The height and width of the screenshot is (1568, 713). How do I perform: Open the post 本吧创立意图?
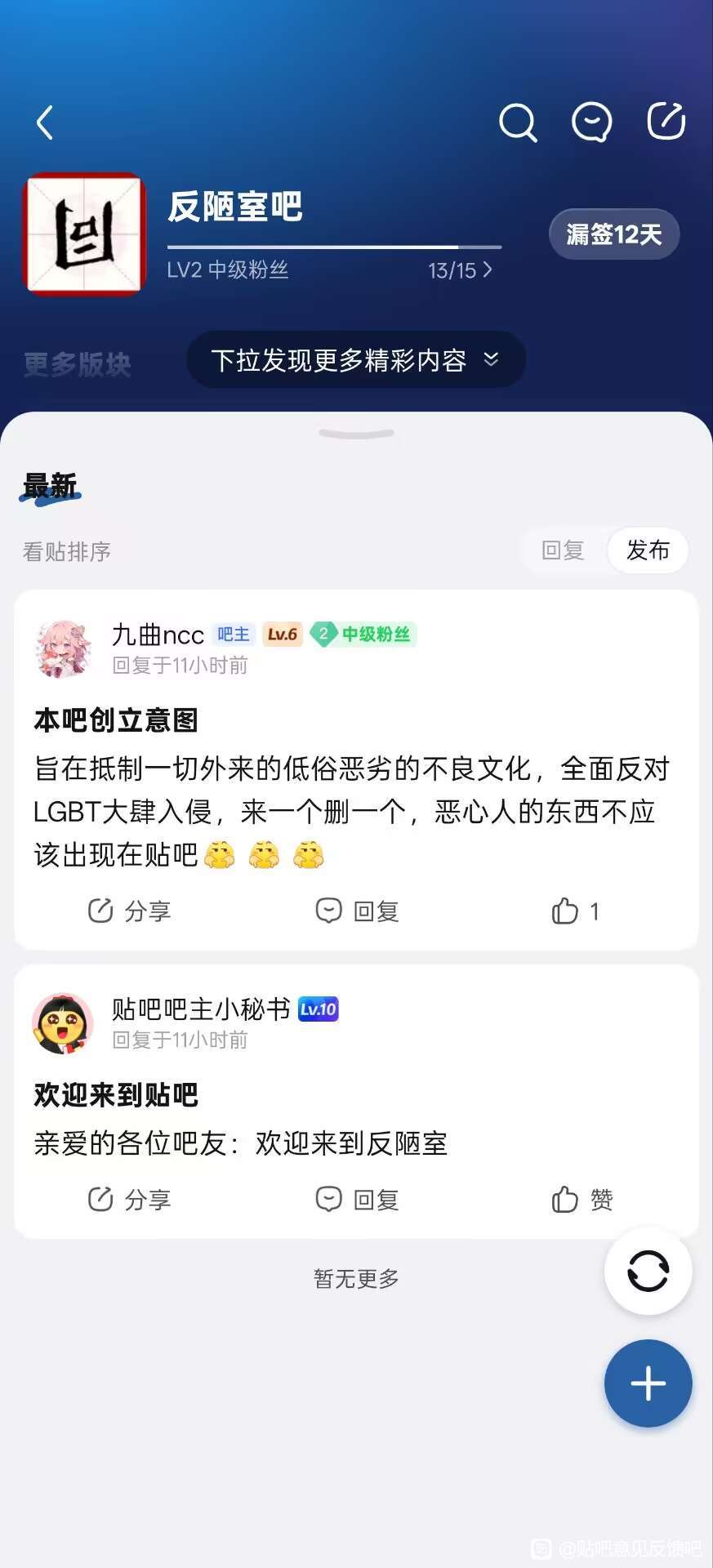(x=116, y=720)
